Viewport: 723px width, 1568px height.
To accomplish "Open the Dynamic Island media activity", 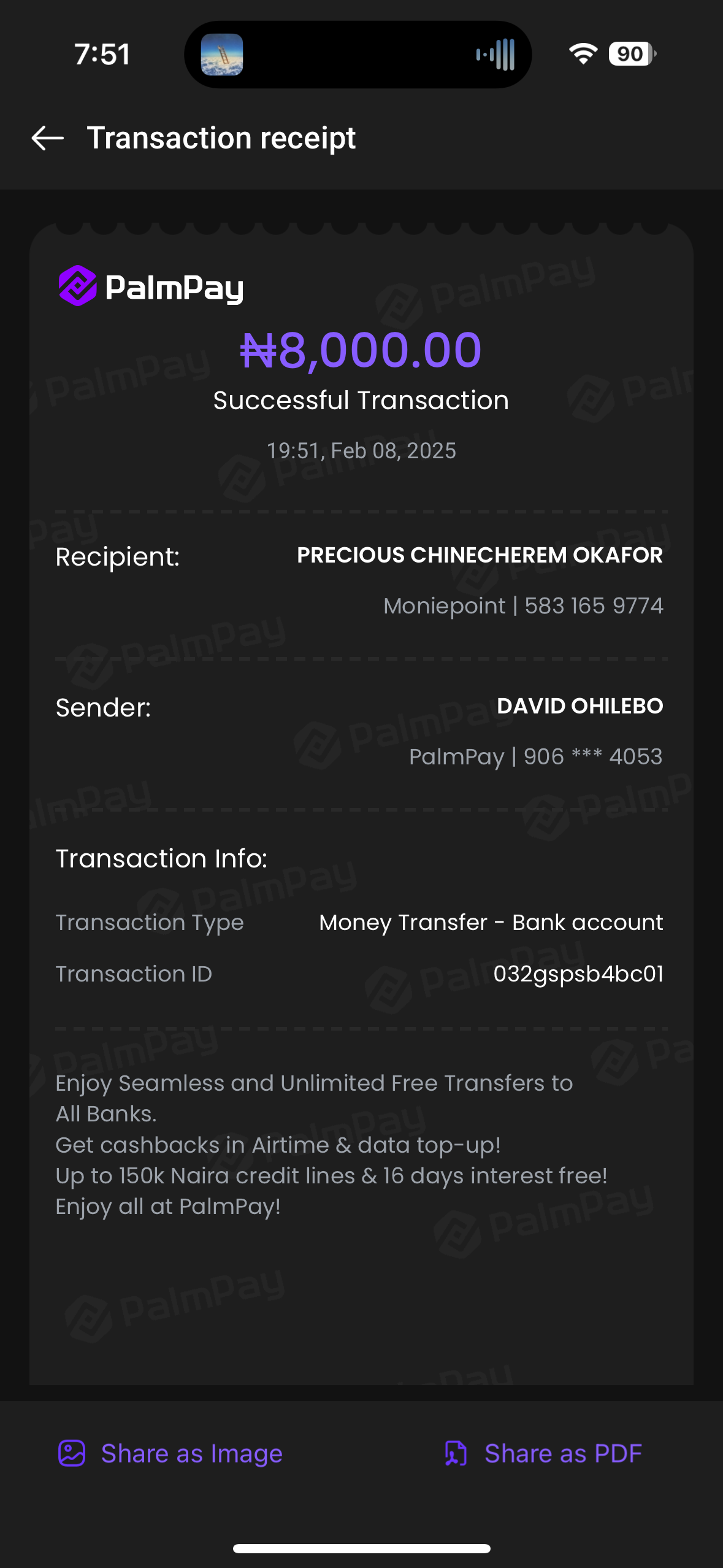I will point(358,55).
